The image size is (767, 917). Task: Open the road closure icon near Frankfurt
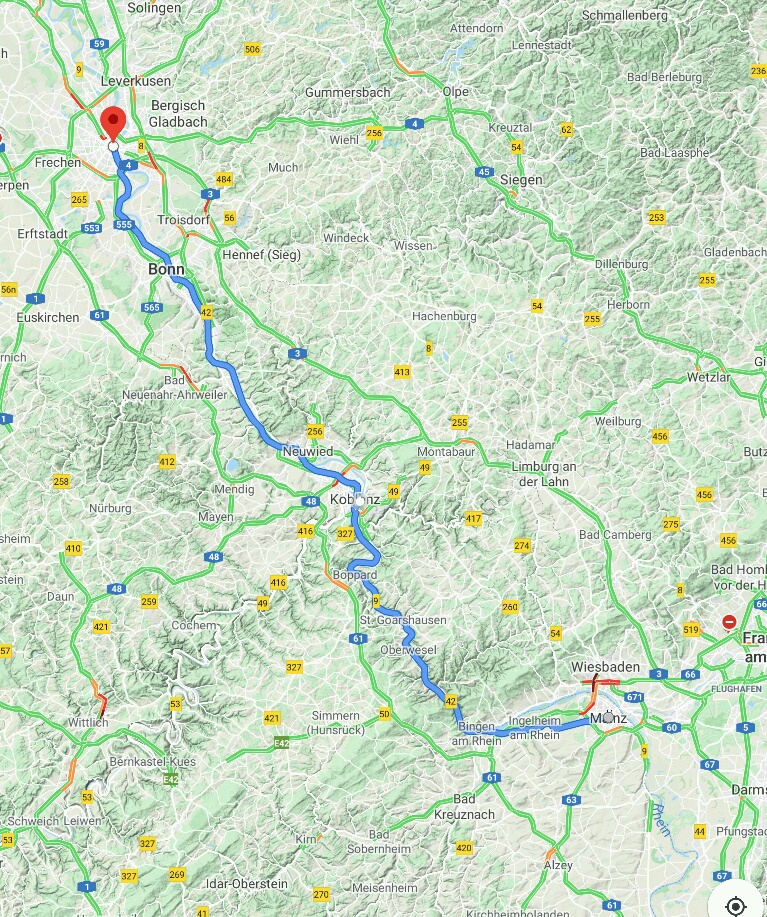tap(729, 623)
